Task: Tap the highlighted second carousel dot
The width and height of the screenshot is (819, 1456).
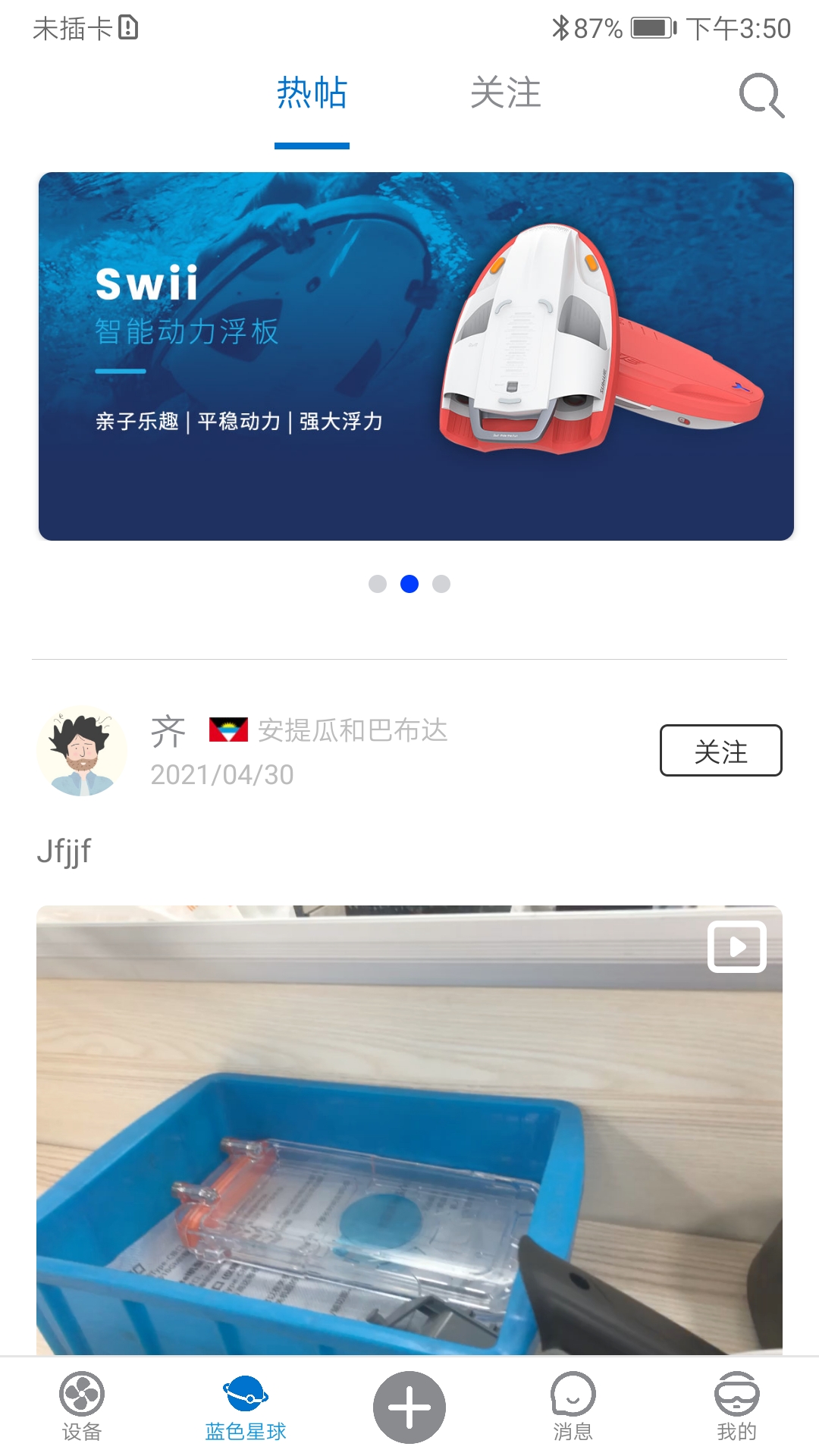Action: pyautogui.click(x=409, y=584)
